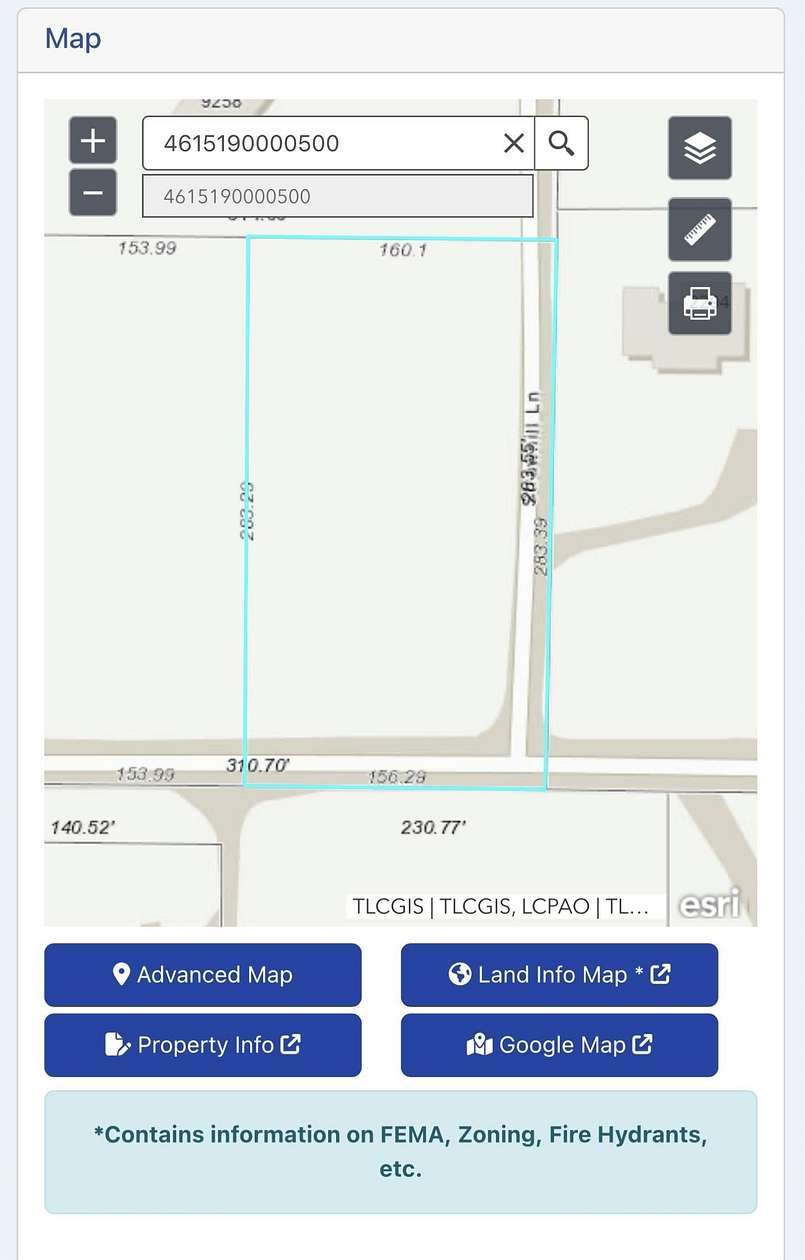Click the map icon on Google Map button
This screenshot has width=805, height=1260.
point(479,1044)
